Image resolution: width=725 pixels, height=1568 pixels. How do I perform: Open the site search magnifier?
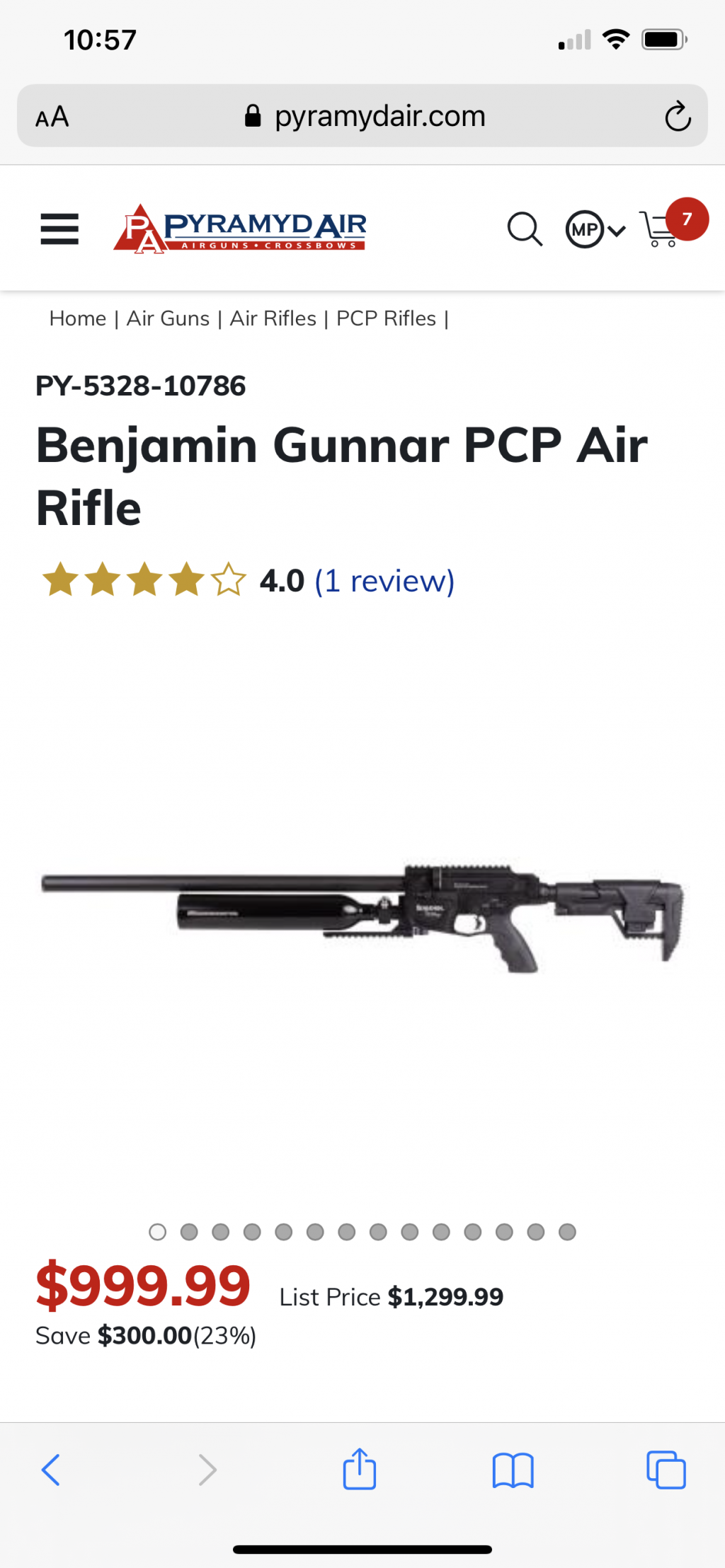coord(525,229)
